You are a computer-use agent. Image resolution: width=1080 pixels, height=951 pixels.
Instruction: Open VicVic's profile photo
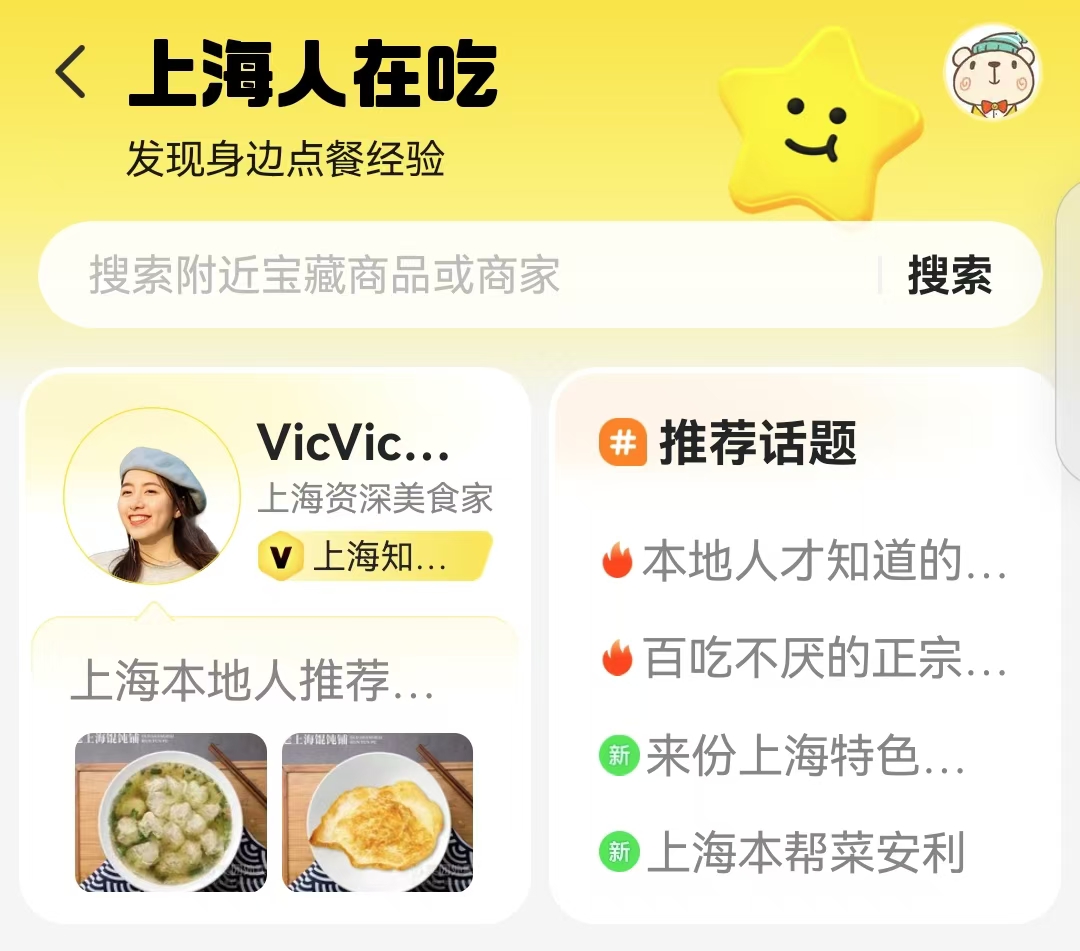pyautogui.click(x=151, y=496)
